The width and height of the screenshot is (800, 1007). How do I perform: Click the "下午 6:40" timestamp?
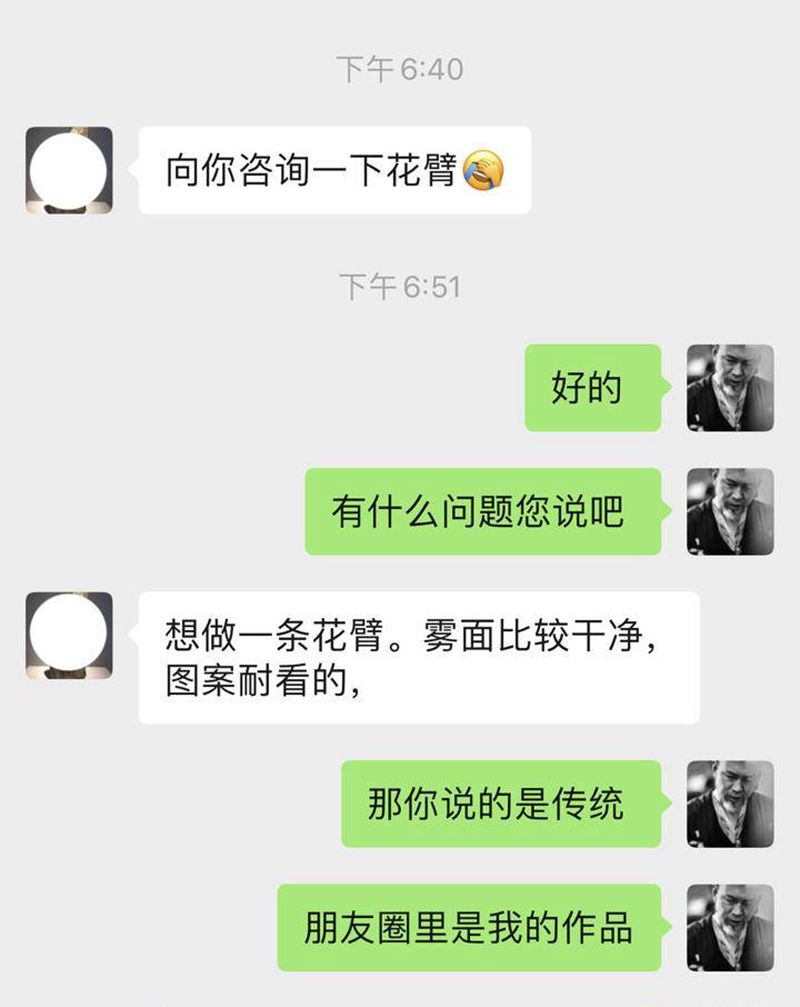(400, 68)
